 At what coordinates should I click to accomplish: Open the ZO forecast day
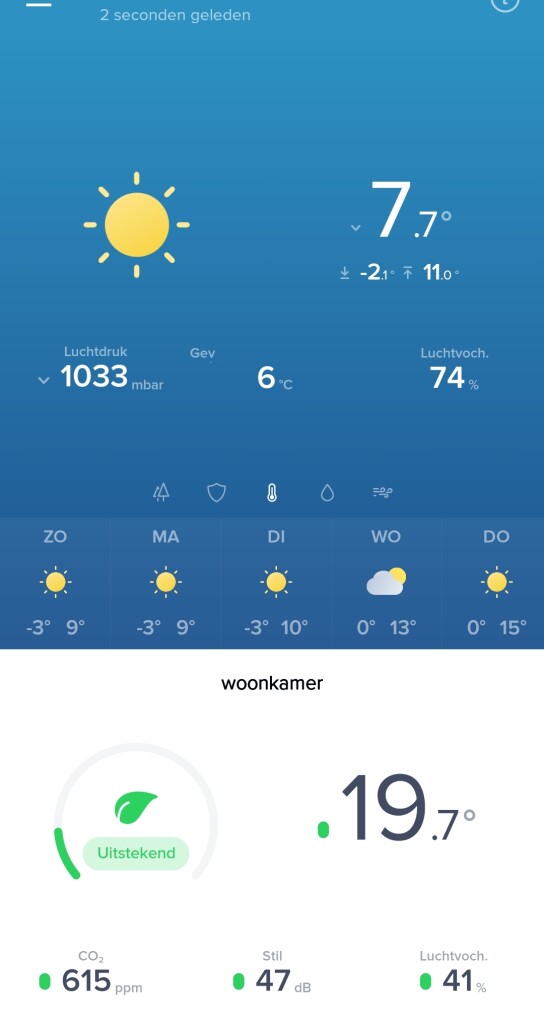55,583
